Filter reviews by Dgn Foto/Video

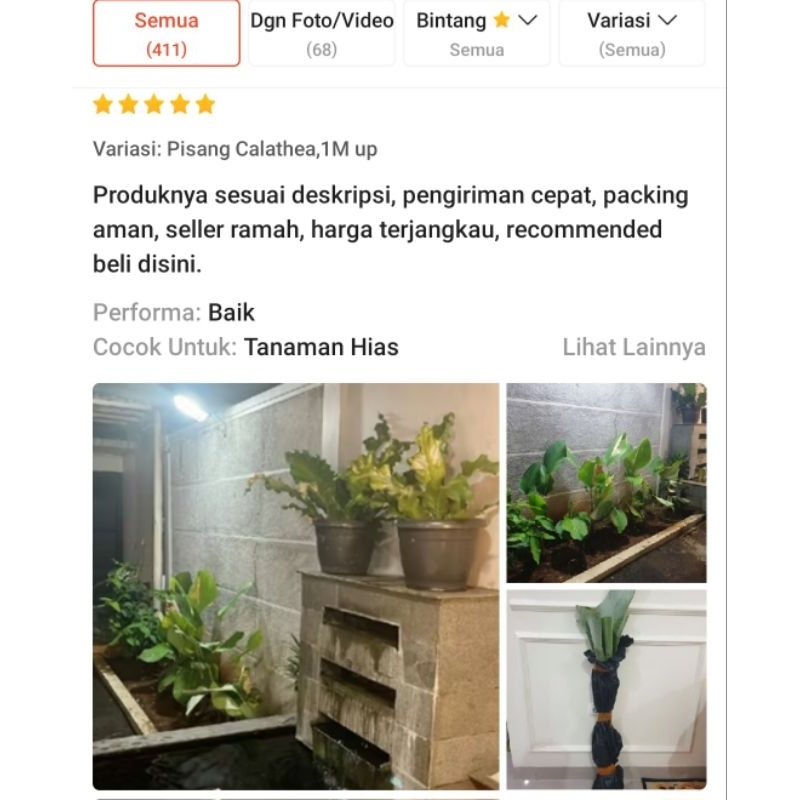321,33
